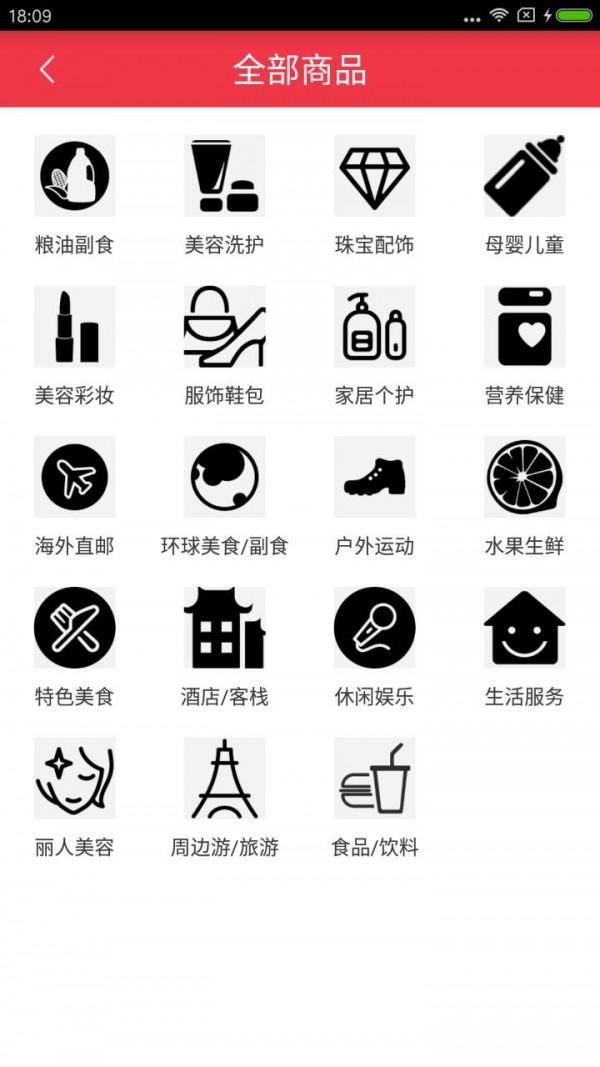Select the 家居个护 category
This screenshot has height=1067, width=600.
[x=375, y=327]
